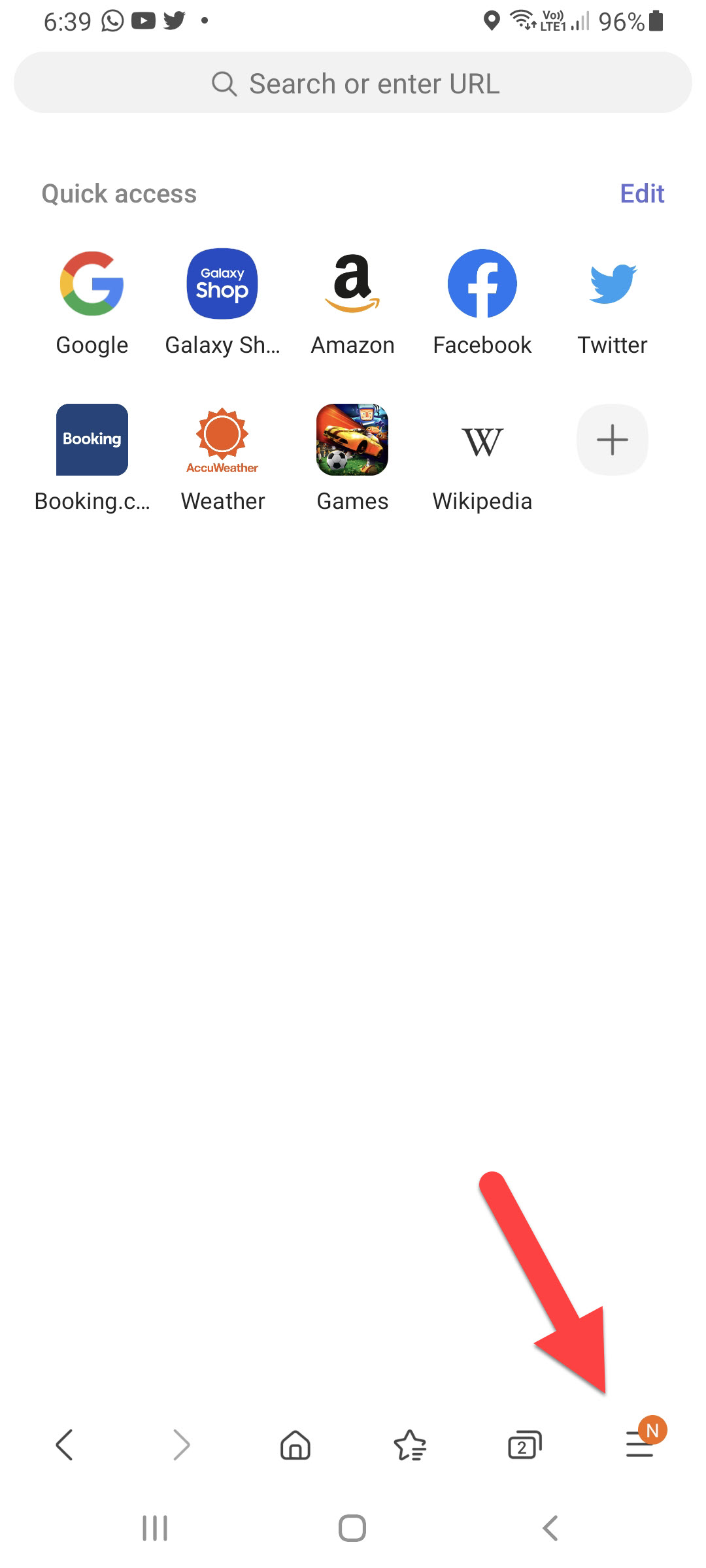Open the Wikipedia shortcut

pos(482,440)
